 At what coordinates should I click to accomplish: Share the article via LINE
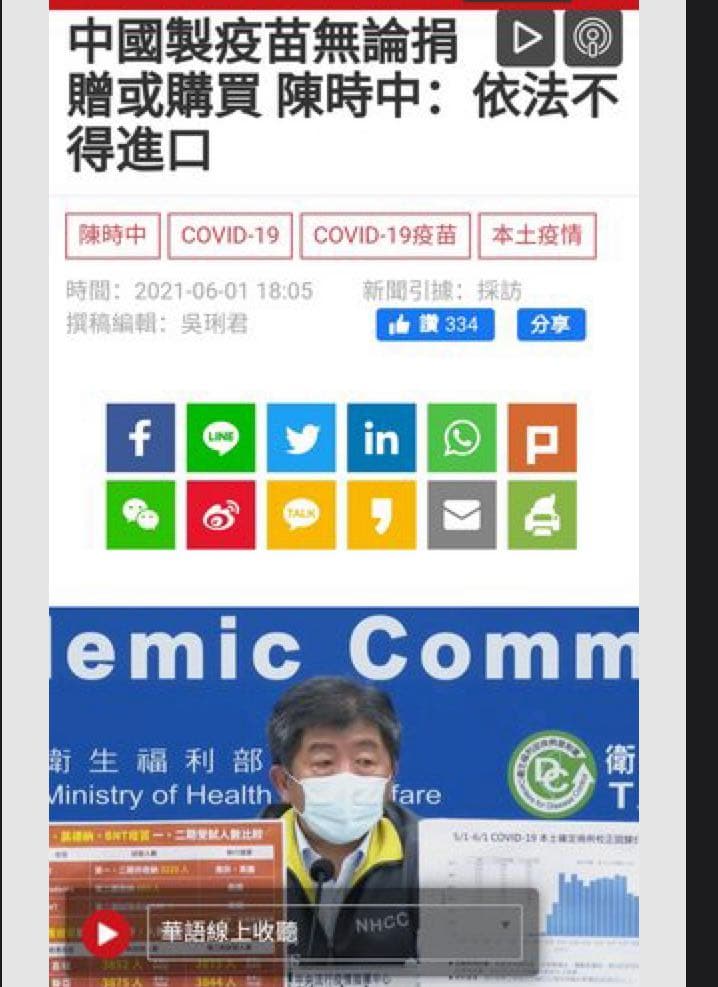click(220, 438)
